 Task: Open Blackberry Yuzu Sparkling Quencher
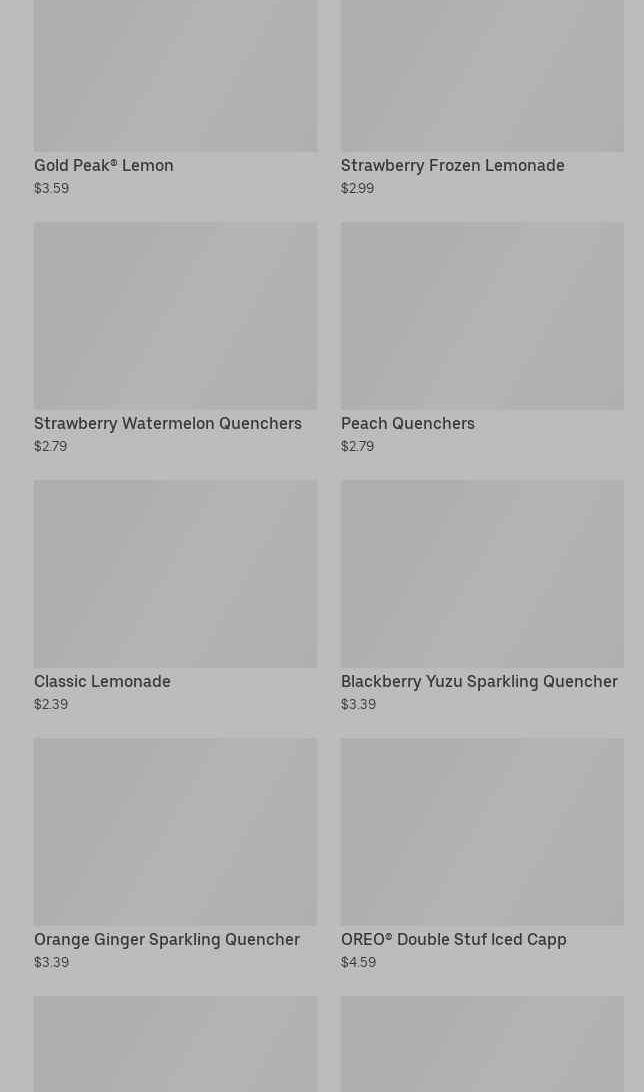[482, 597]
